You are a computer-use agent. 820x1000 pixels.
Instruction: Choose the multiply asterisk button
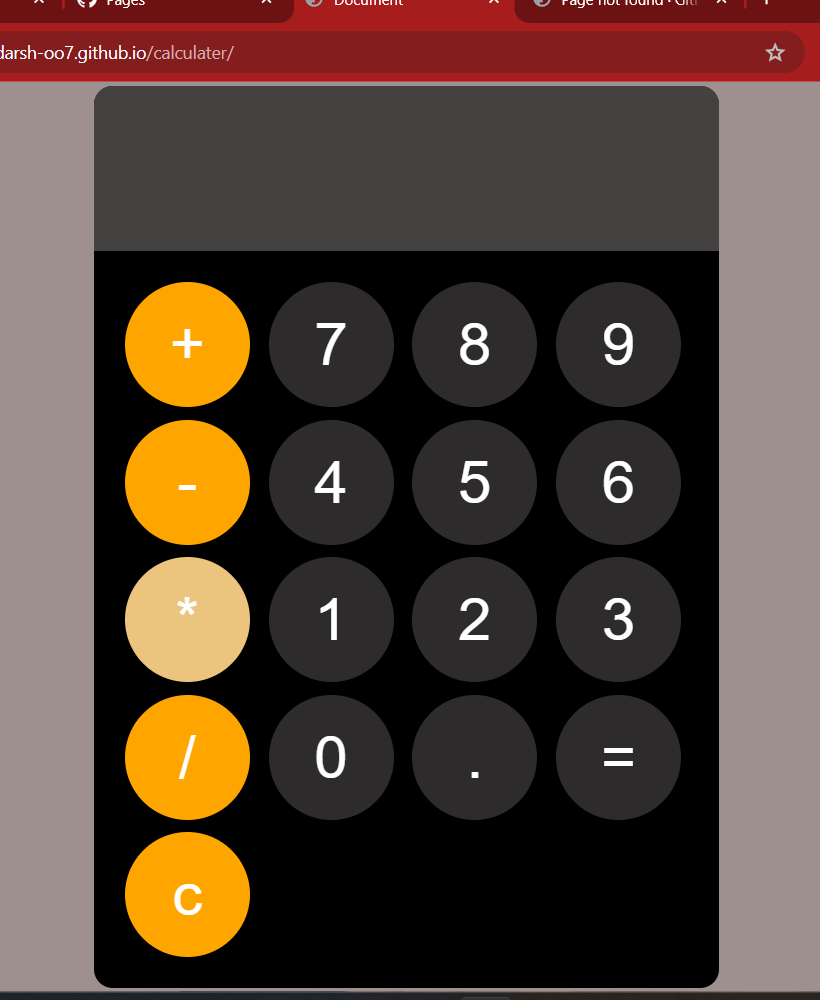pyautogui.click(x=187, y=619)
